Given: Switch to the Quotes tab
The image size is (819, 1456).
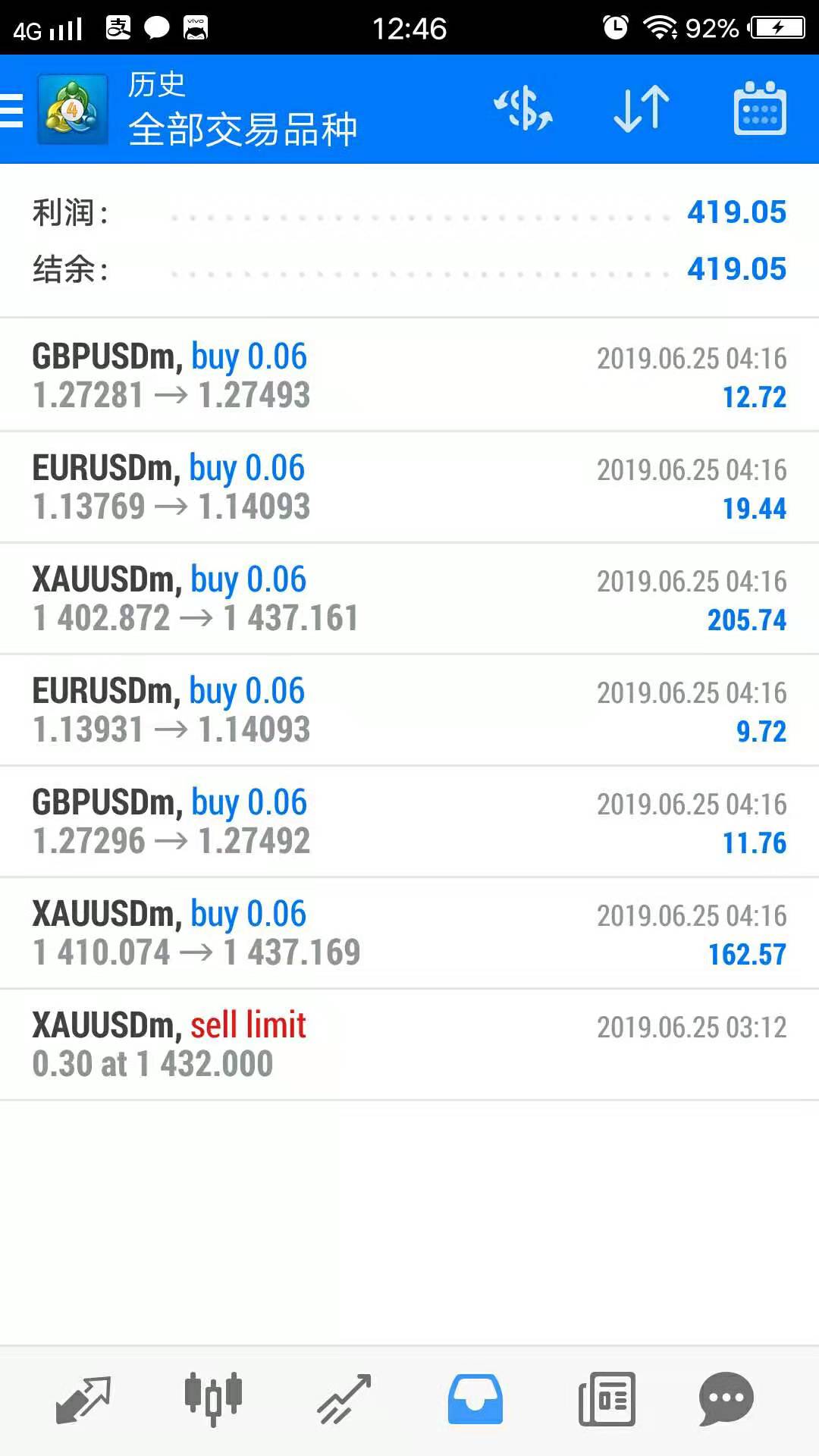Looking at the screenshot, I should [83, 1400].
